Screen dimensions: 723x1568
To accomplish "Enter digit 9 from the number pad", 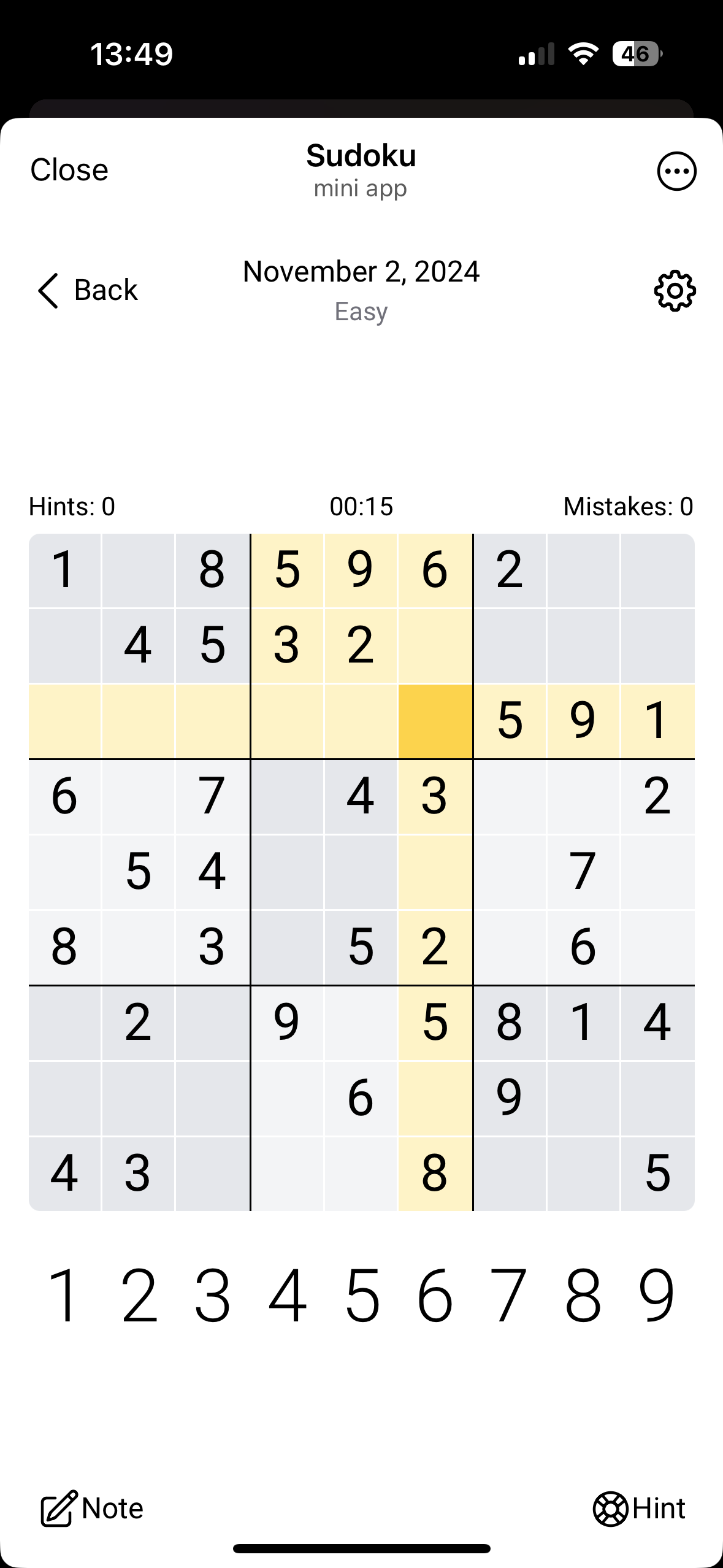I will point(656,1295).
